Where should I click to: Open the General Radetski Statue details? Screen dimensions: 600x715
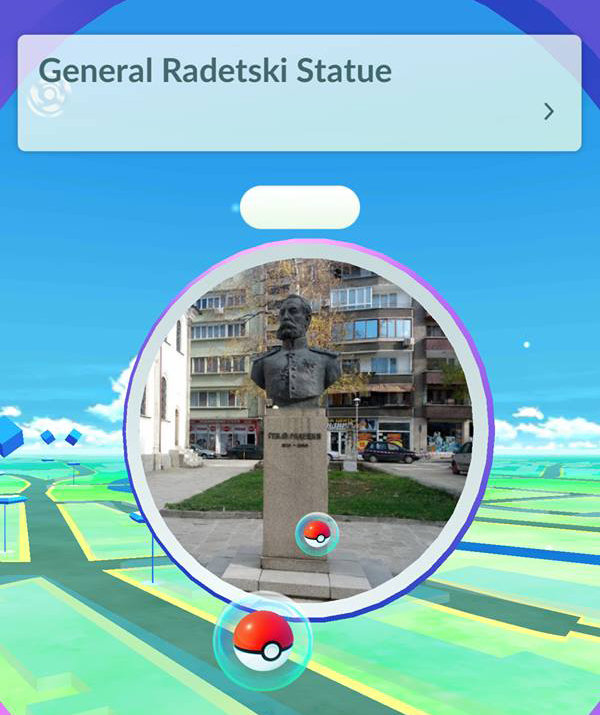coord(548,112)
